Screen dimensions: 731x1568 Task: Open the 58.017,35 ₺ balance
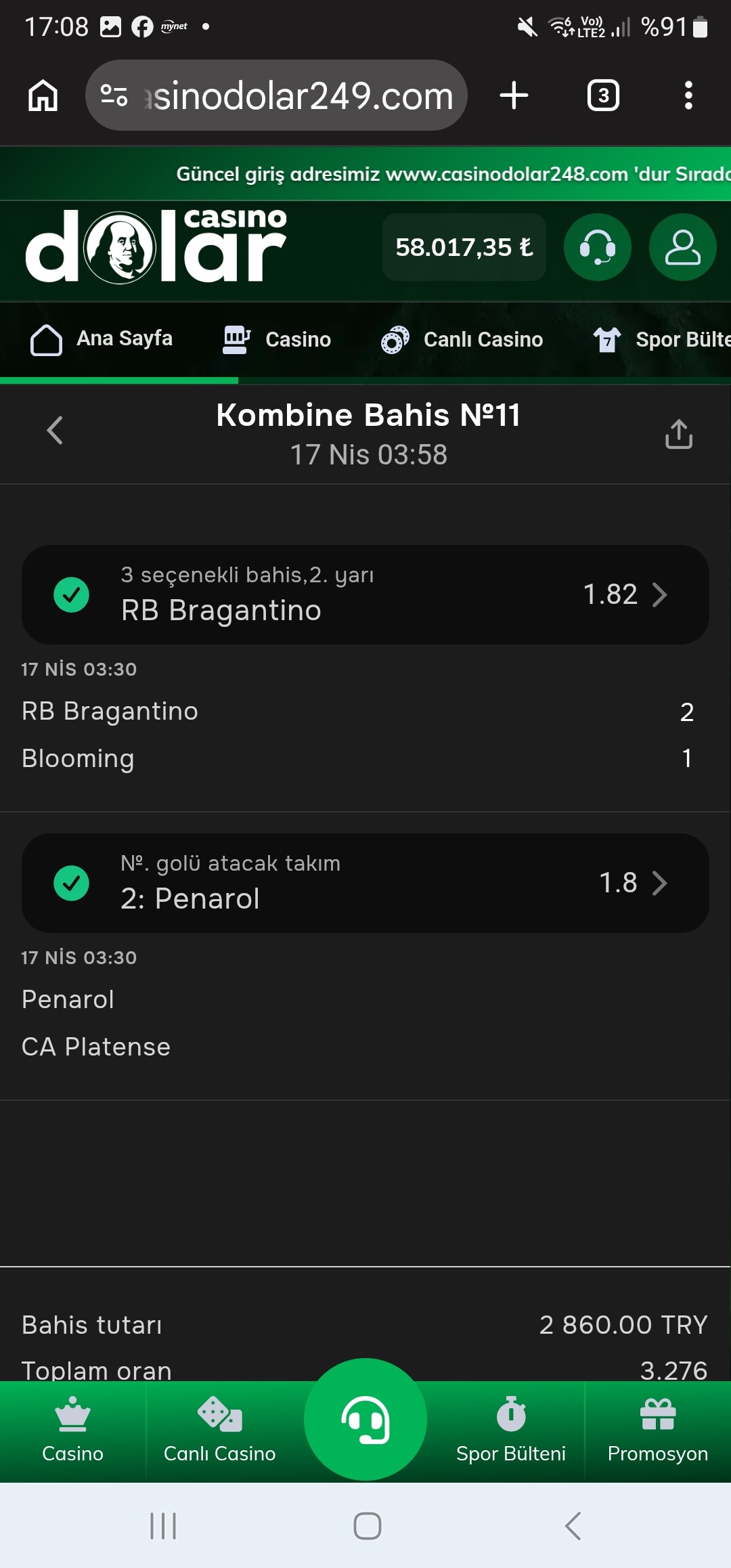[464, 247]
